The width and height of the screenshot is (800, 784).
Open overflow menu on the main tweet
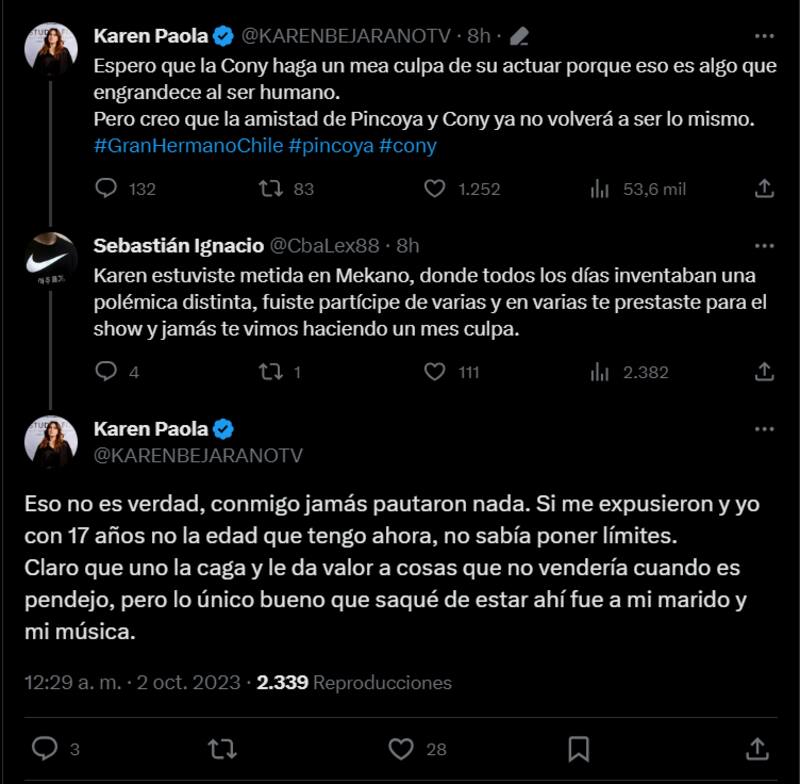point(764,429)
